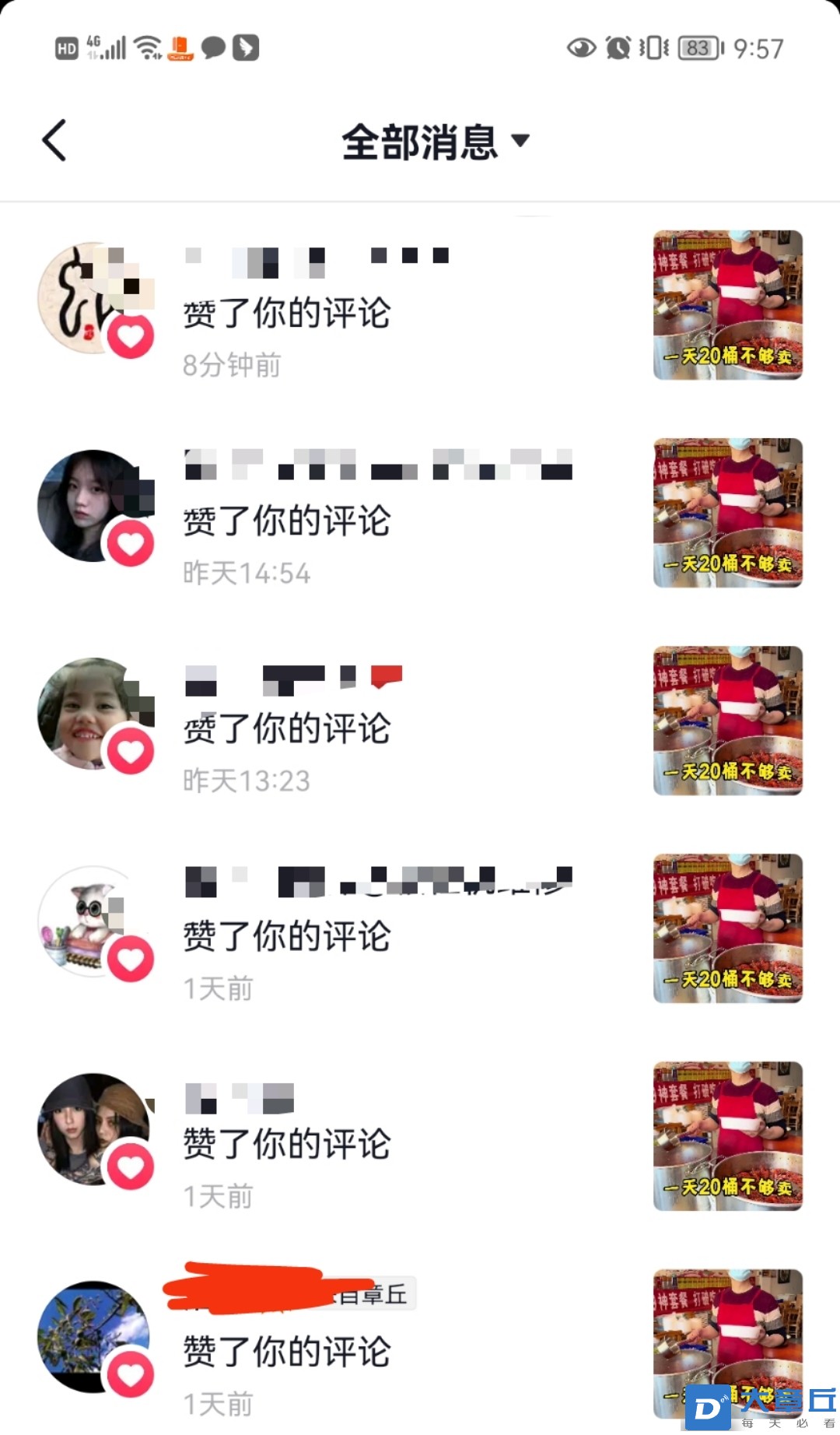Screen dimensions: 840x1435
Task: Expand the 全部消息 filter dropdown
Action: pos(436,142)
